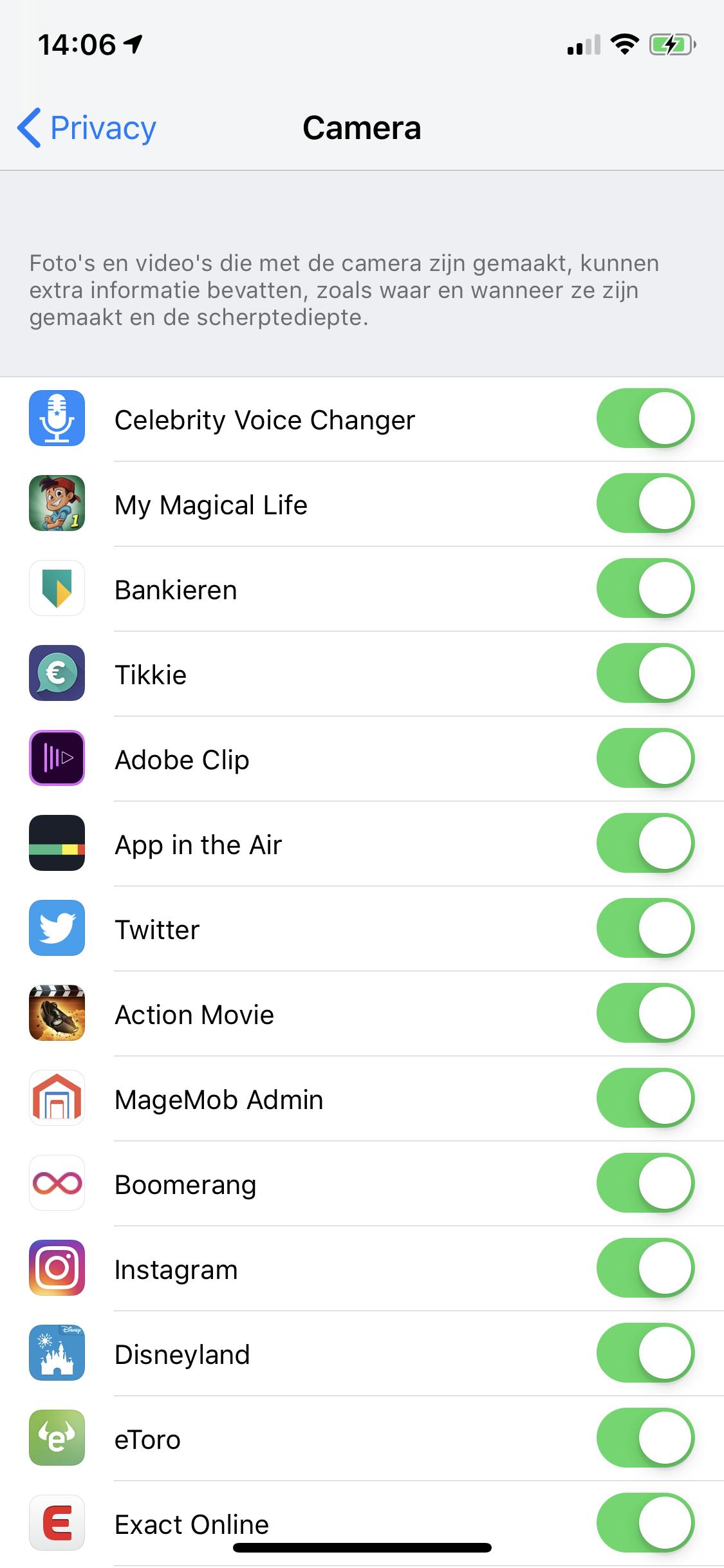Switch off camera permission for Tikkie
Screen dimensions: 724x1568
(x=645, y=673)
